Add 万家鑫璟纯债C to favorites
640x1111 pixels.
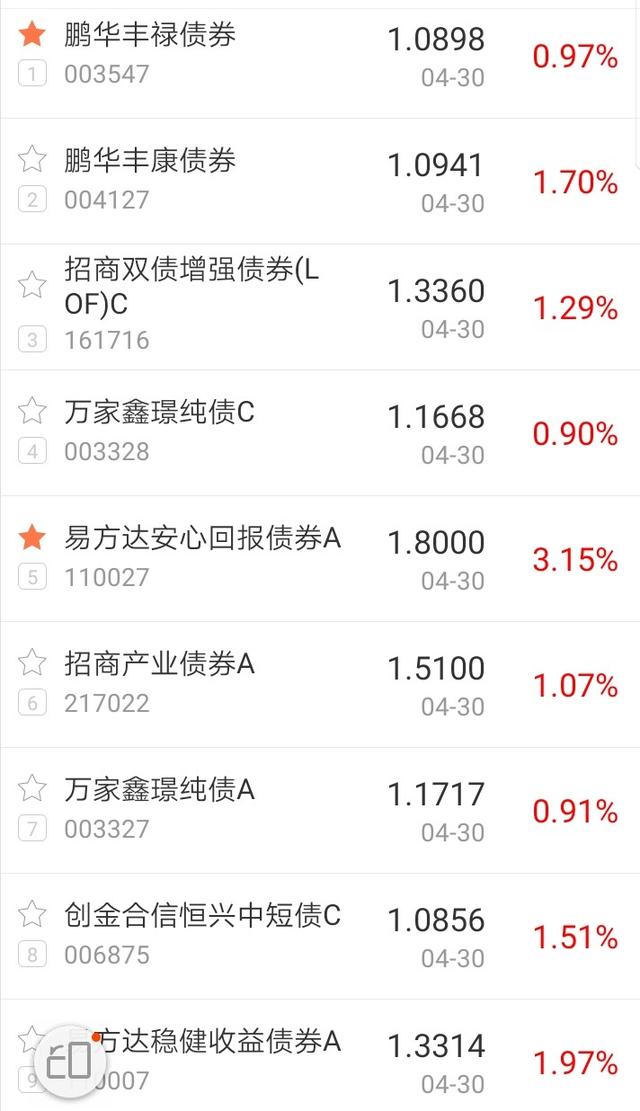pyautogui.click(x=32, y=411)
